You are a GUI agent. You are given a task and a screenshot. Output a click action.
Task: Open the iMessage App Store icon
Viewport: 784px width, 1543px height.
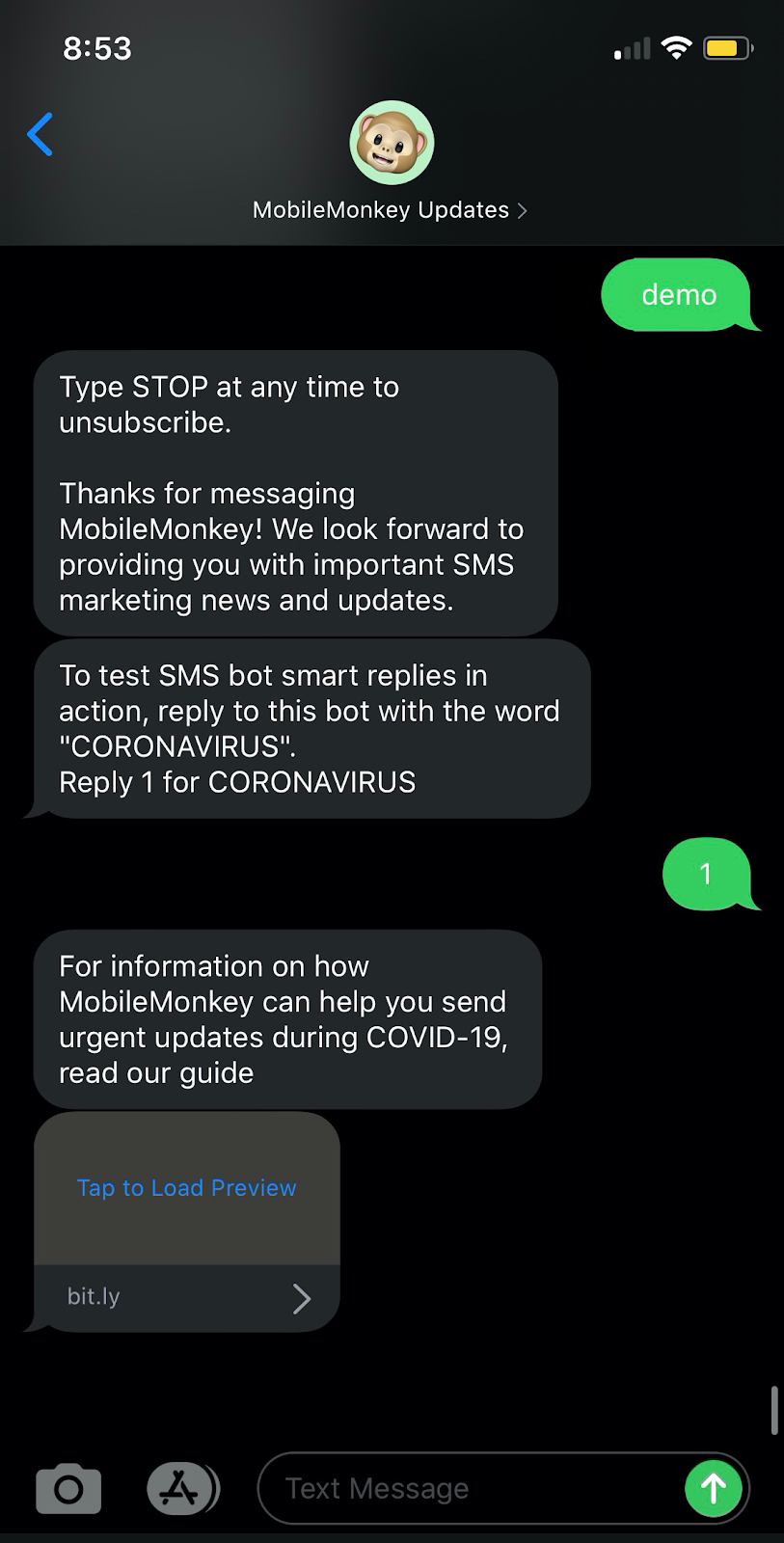pos(182,1488)
